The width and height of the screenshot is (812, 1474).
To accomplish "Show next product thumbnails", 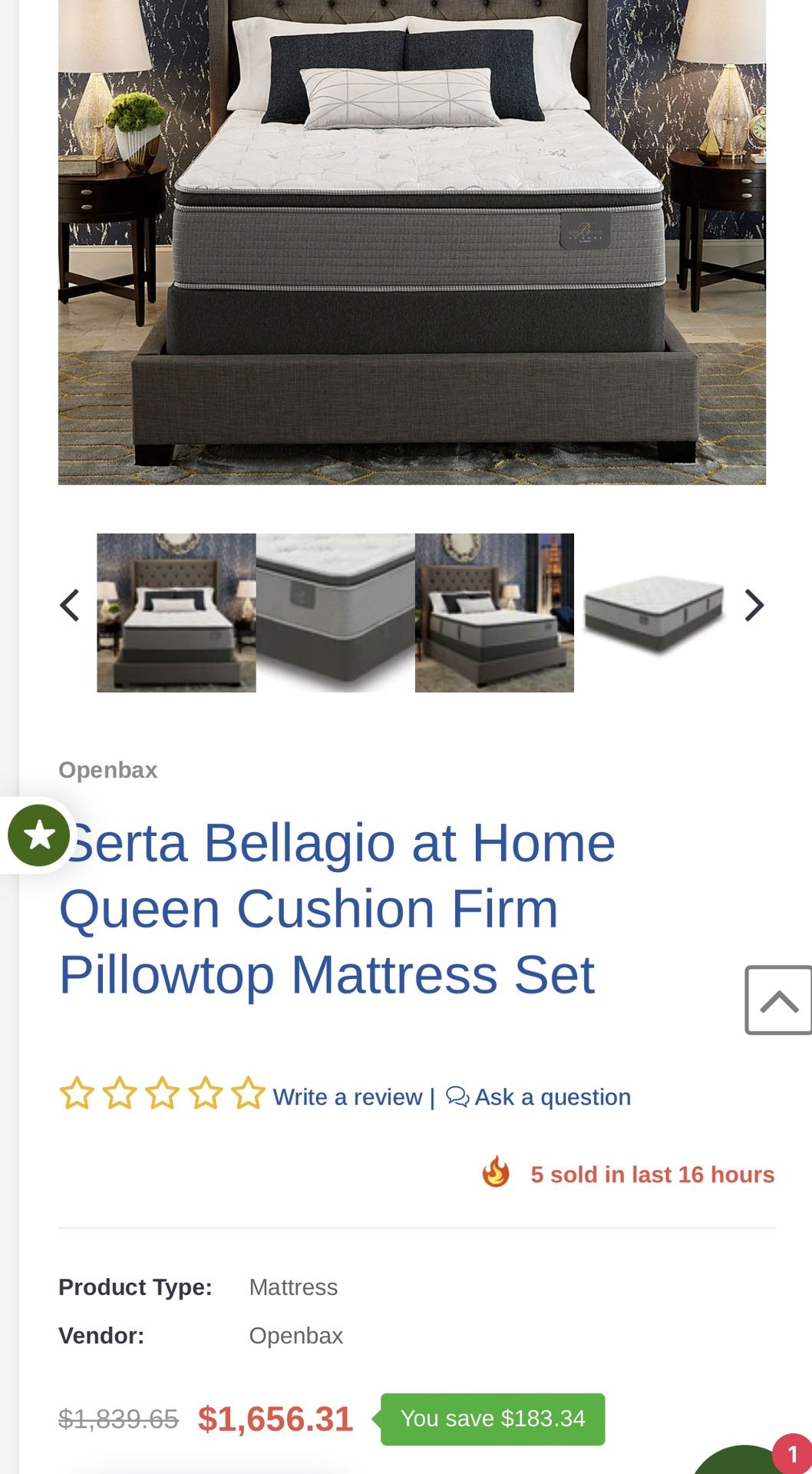I will pos(754,606).
